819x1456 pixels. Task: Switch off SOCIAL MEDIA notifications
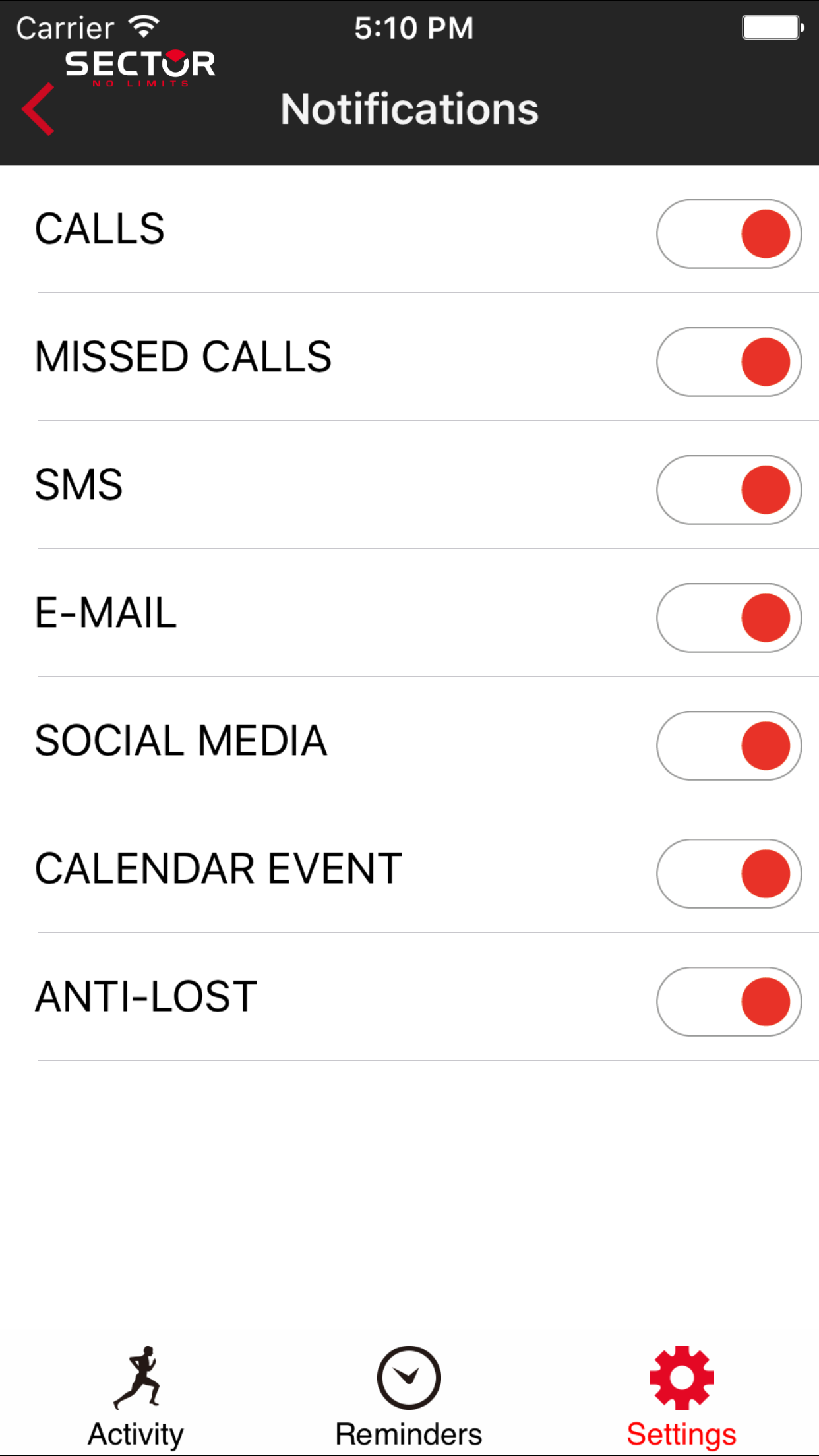[729, 746]
